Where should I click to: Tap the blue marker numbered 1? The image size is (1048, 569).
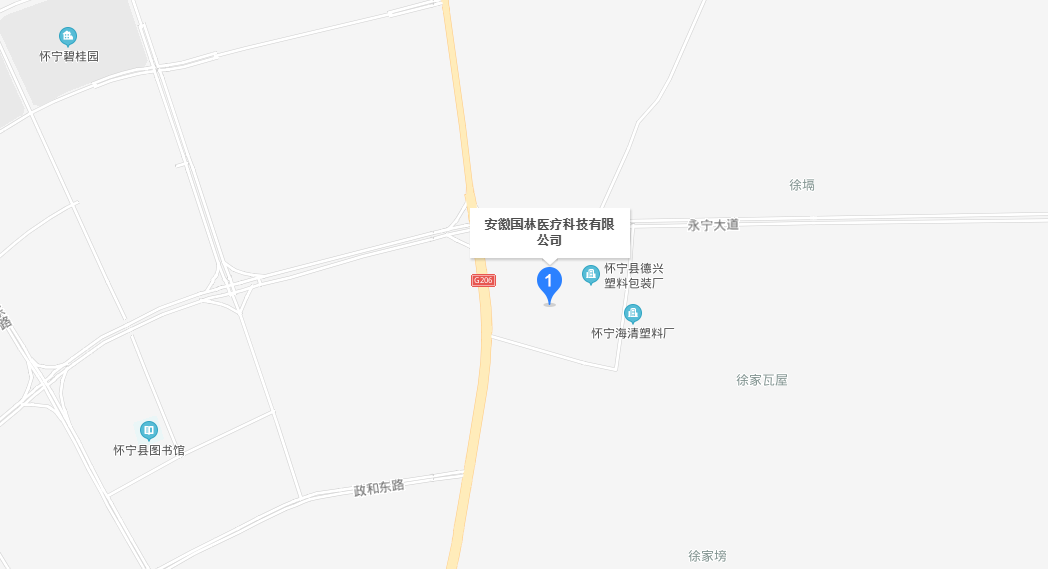pos(549,283)
